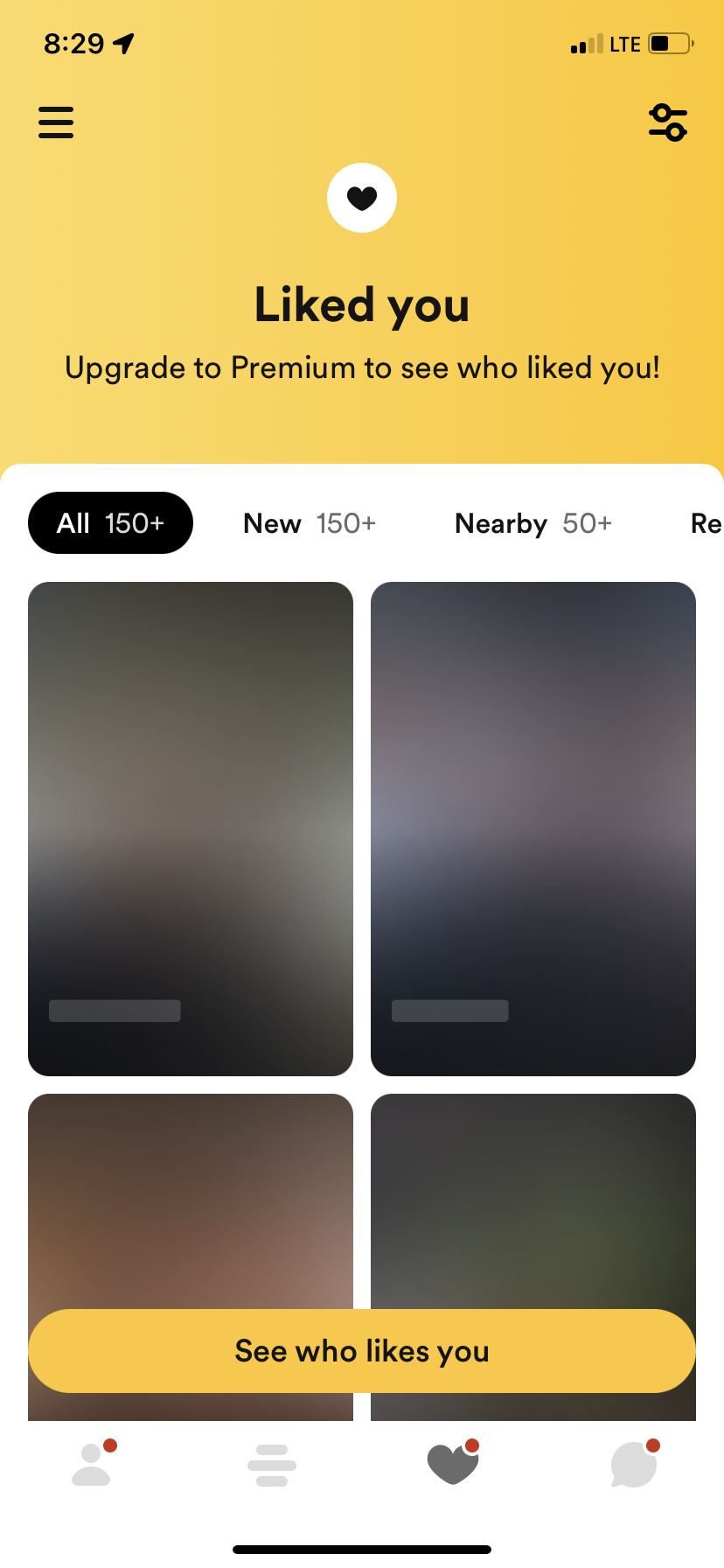Open the profile tab in bottom bar
724x1568 pixels.
coord(93,1464)
